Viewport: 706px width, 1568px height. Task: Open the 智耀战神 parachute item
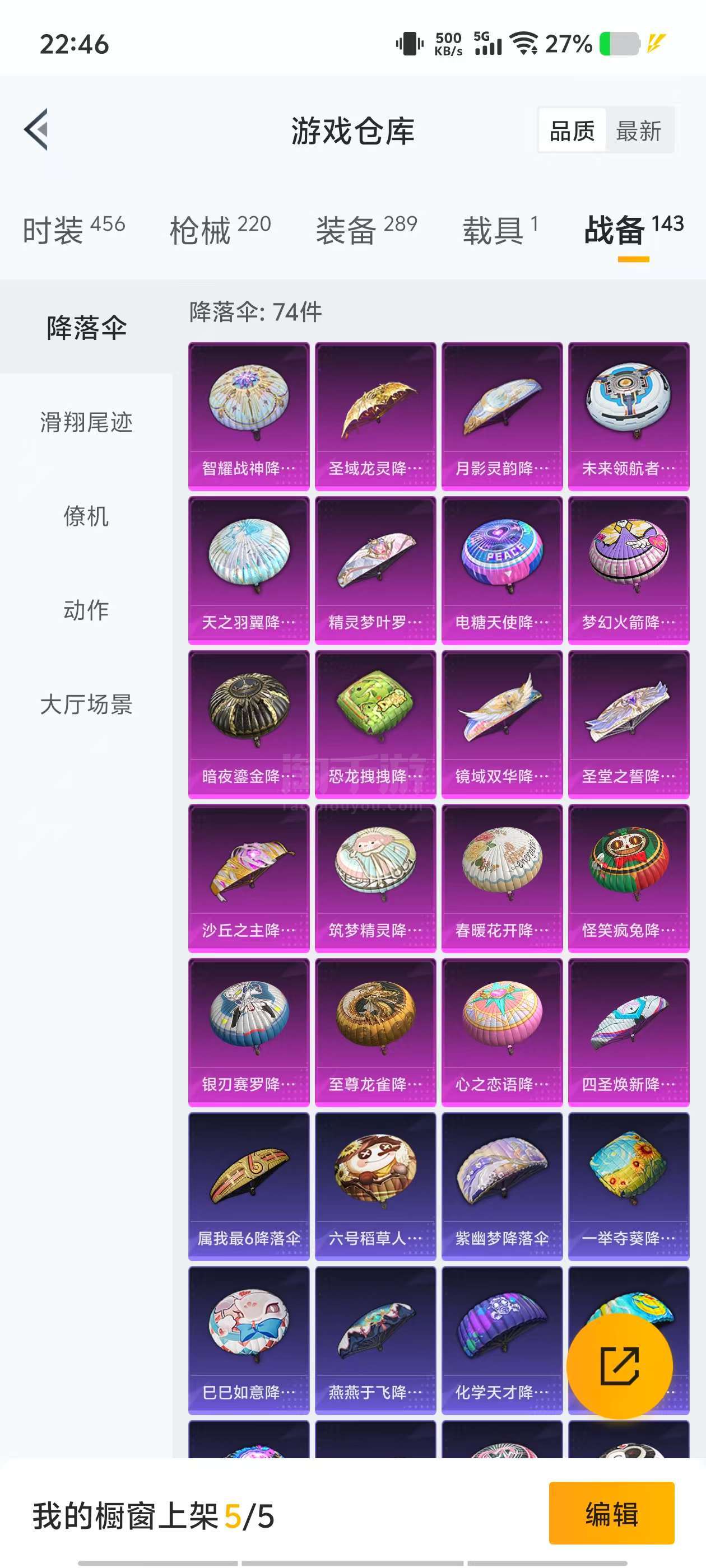249,416
